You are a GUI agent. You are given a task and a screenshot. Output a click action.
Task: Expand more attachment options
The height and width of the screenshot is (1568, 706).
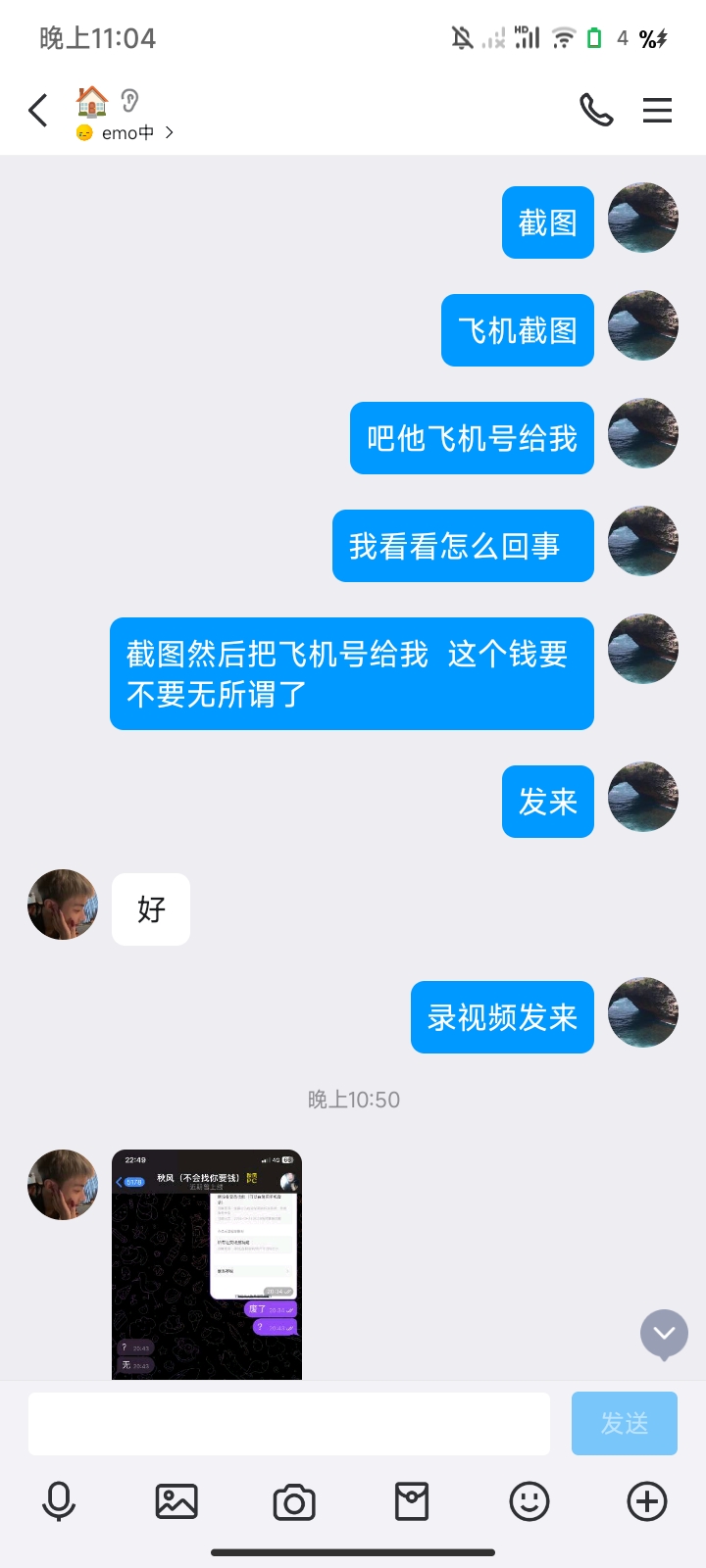pyautogui.click(x=647, y=1501)
